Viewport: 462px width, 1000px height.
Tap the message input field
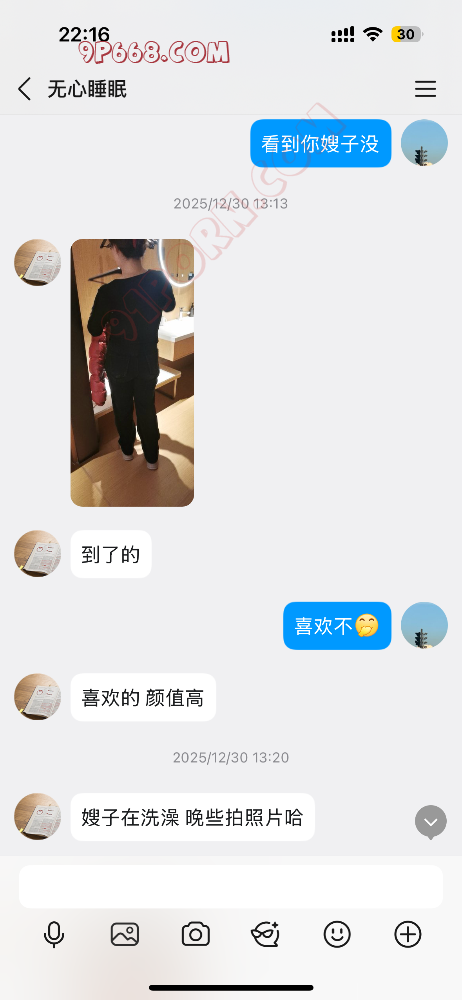pos(231,886)
